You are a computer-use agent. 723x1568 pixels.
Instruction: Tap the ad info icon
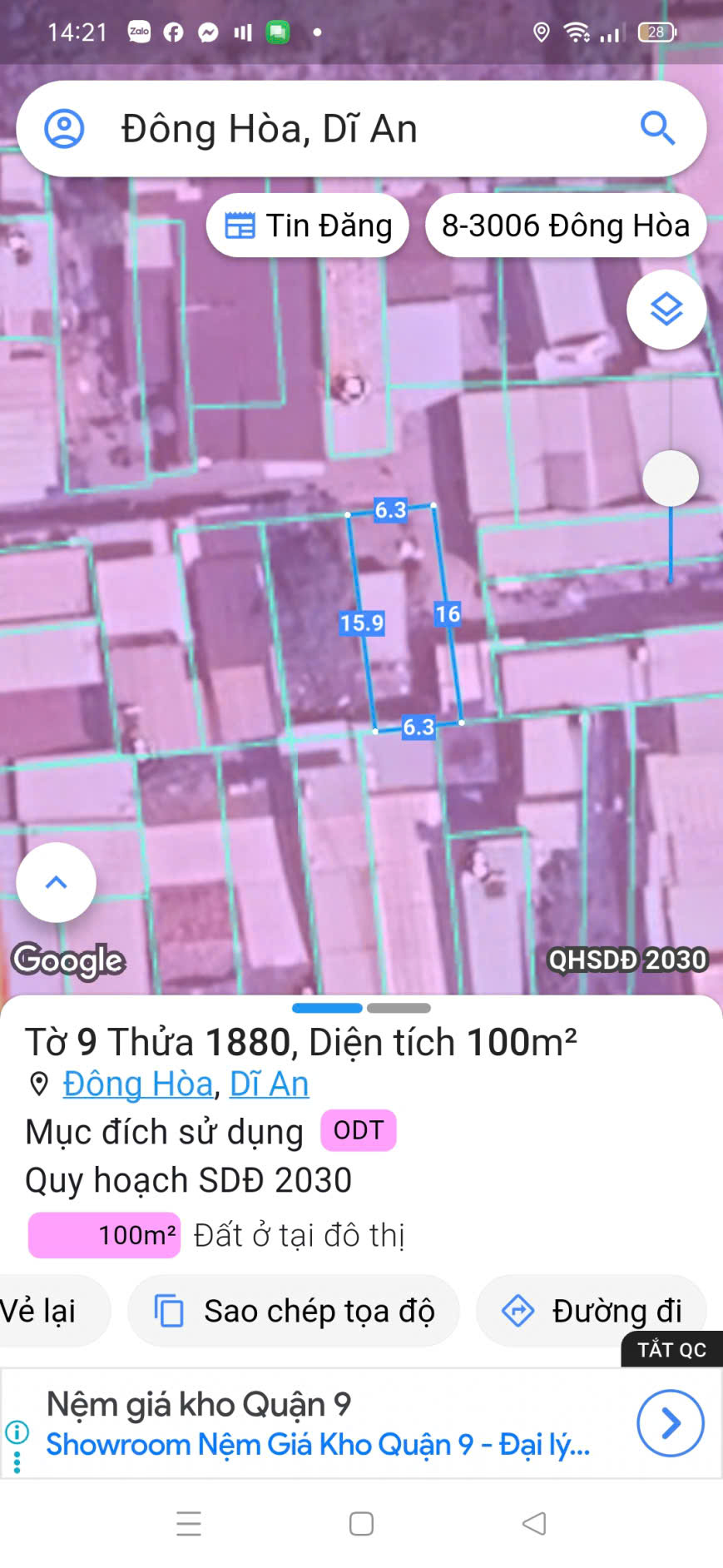click(x=17, y=1432)
